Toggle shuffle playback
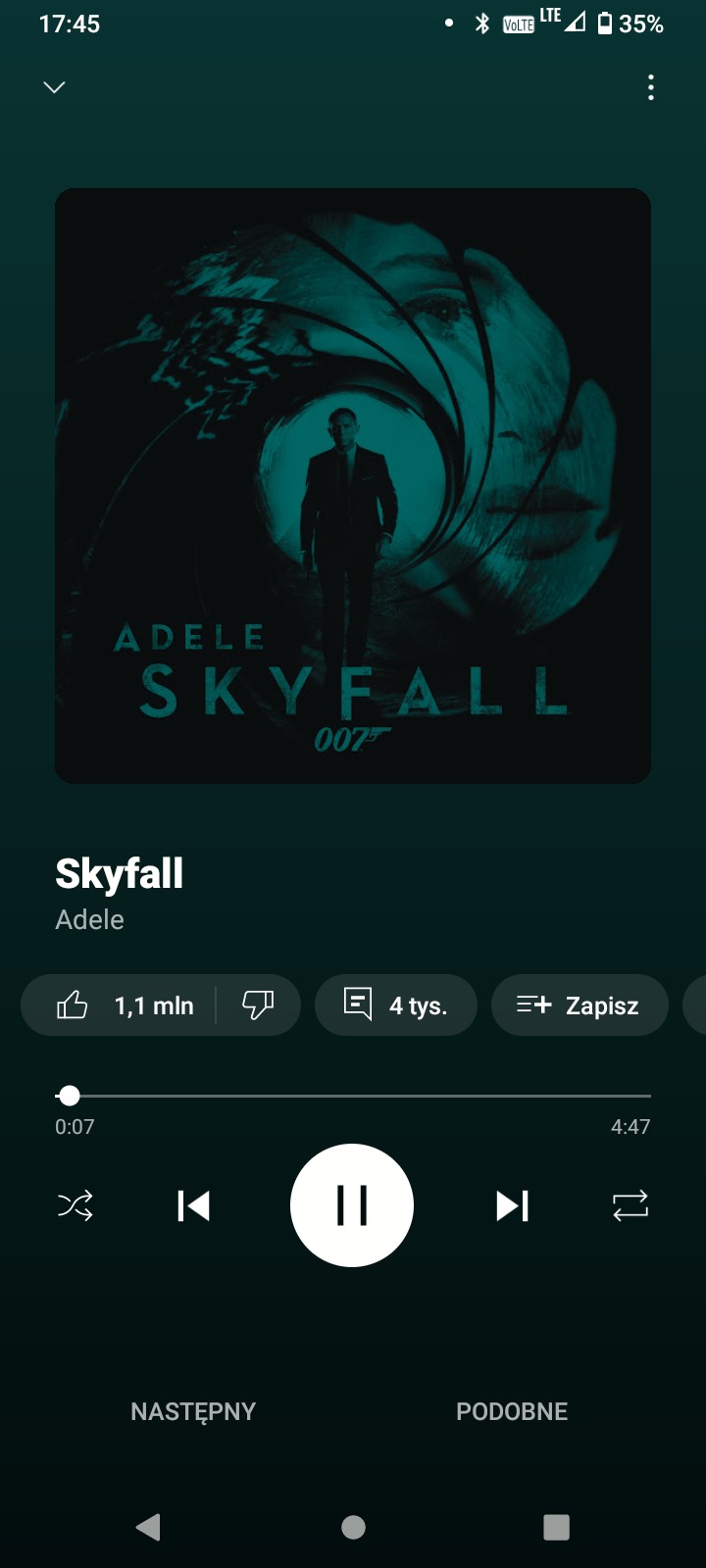 76,1205
